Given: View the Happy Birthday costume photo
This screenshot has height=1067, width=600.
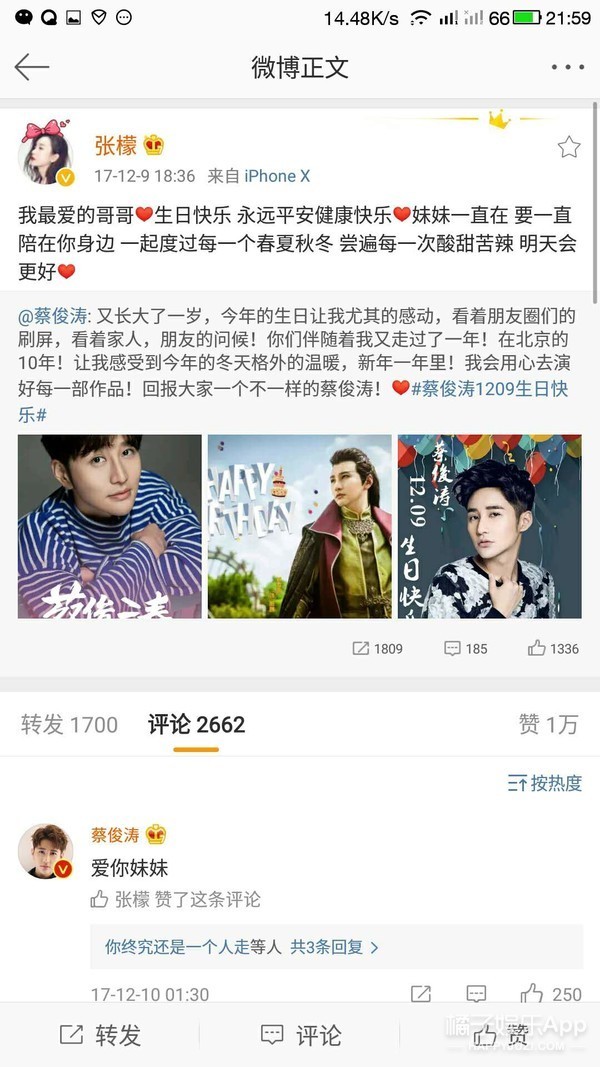Looking at the screenshot, I should [x=300, y=525].
